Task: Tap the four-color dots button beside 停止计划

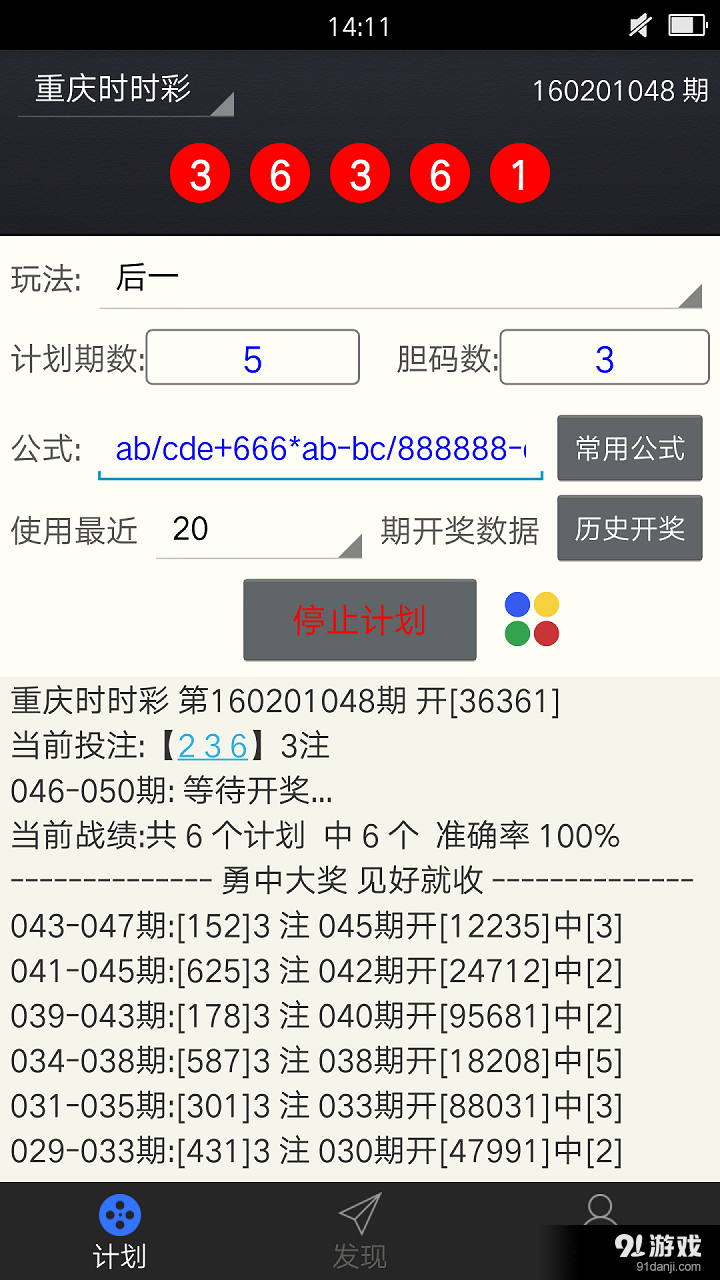Action: click(x=531, y=618)
